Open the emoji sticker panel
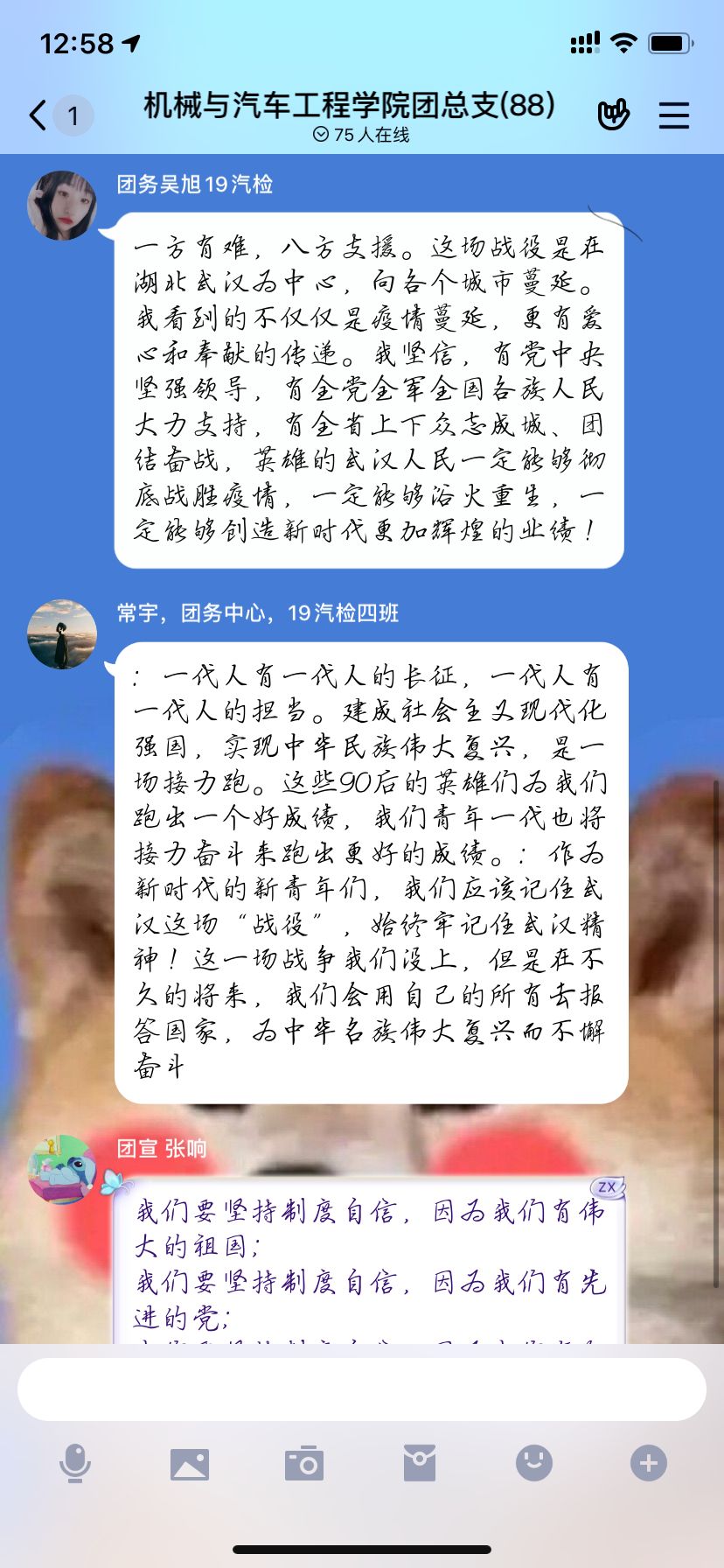Viewport: 724px width, 1568px height. click(534, 1463)
